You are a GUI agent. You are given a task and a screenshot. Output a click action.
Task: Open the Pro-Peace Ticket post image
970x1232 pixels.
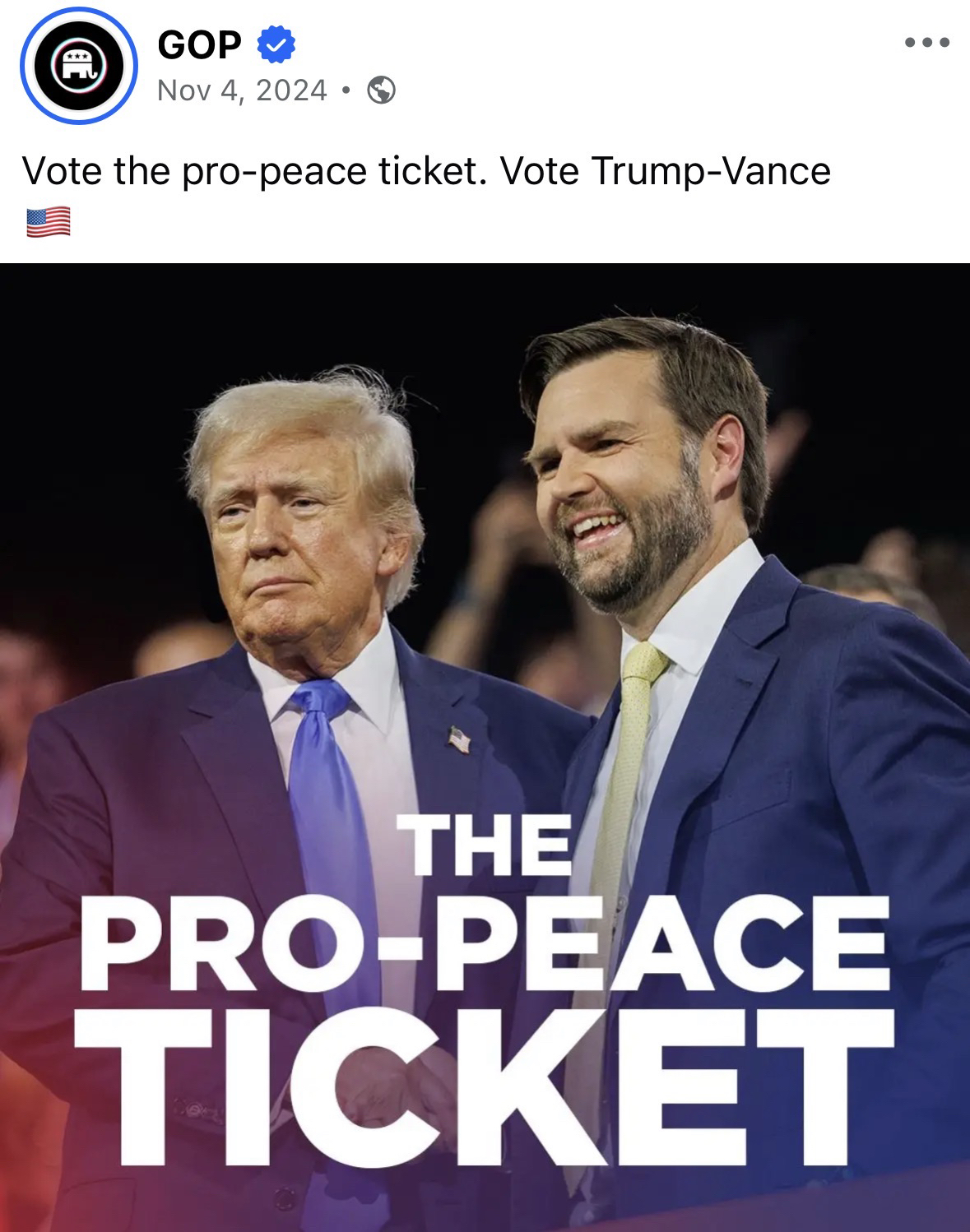tap(485, 747)
